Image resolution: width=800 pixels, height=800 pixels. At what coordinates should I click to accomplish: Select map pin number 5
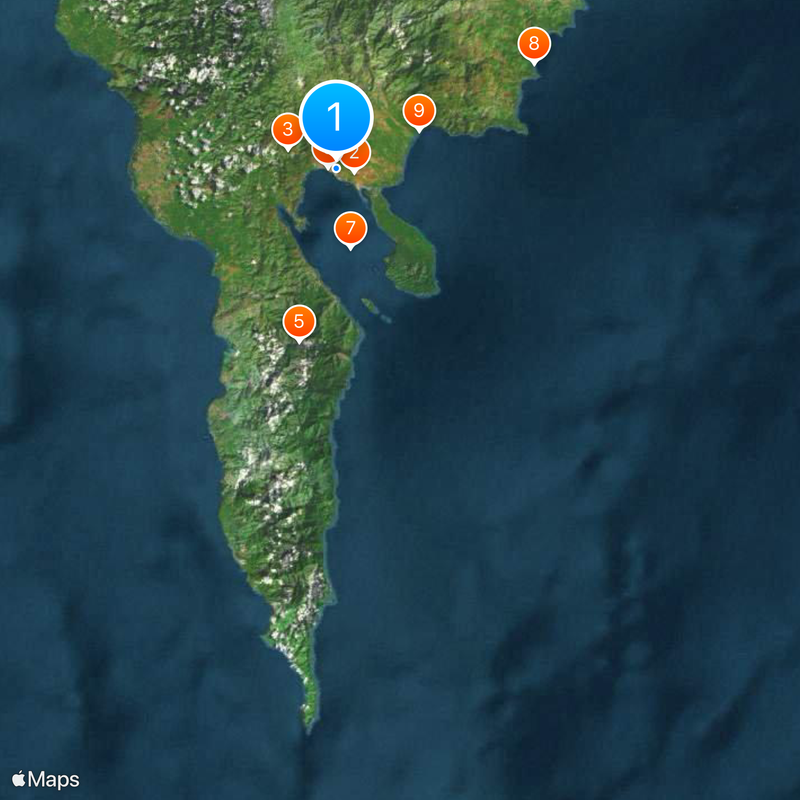[298, 322]
